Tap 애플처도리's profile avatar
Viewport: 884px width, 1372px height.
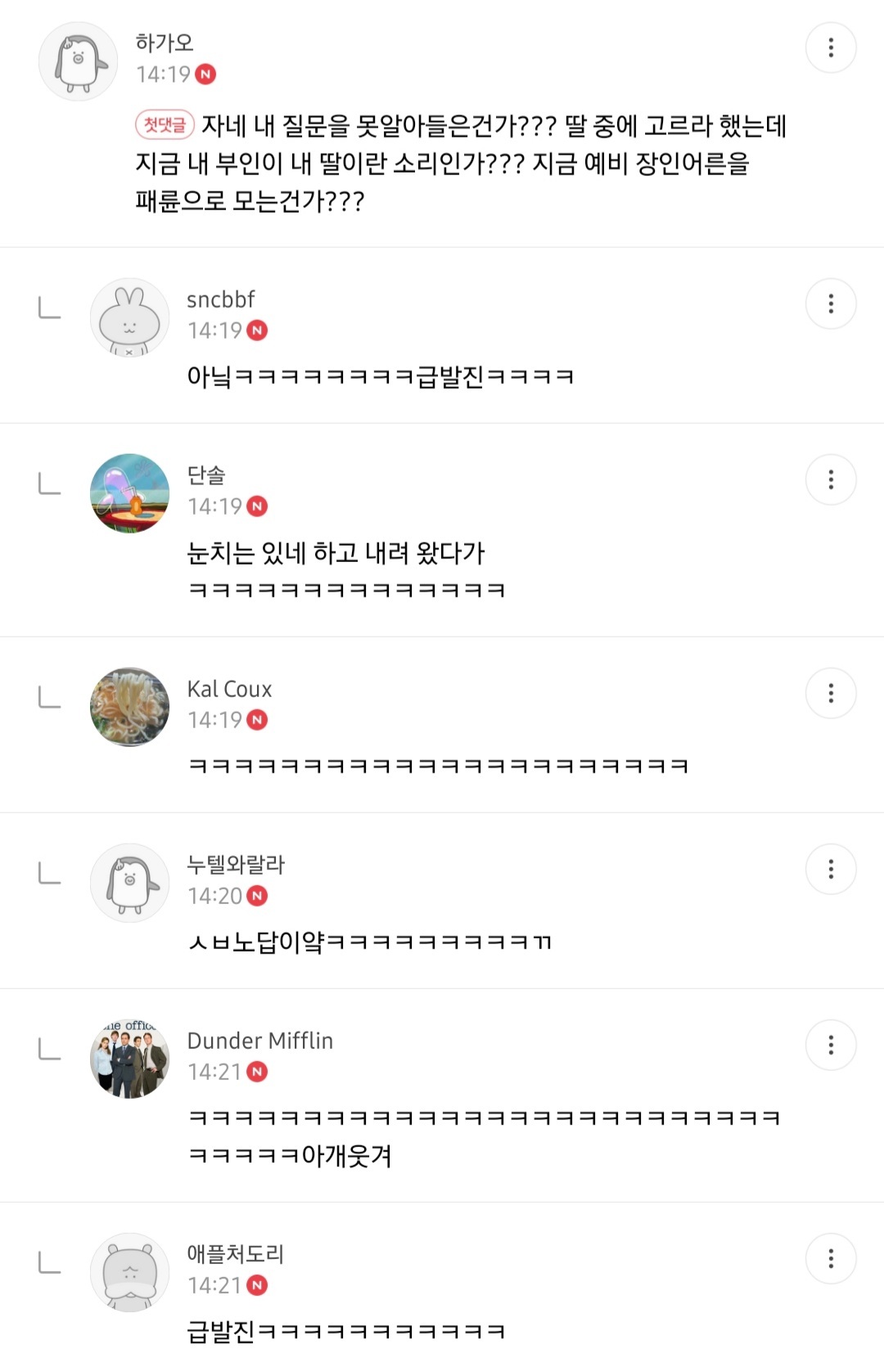129,1272
